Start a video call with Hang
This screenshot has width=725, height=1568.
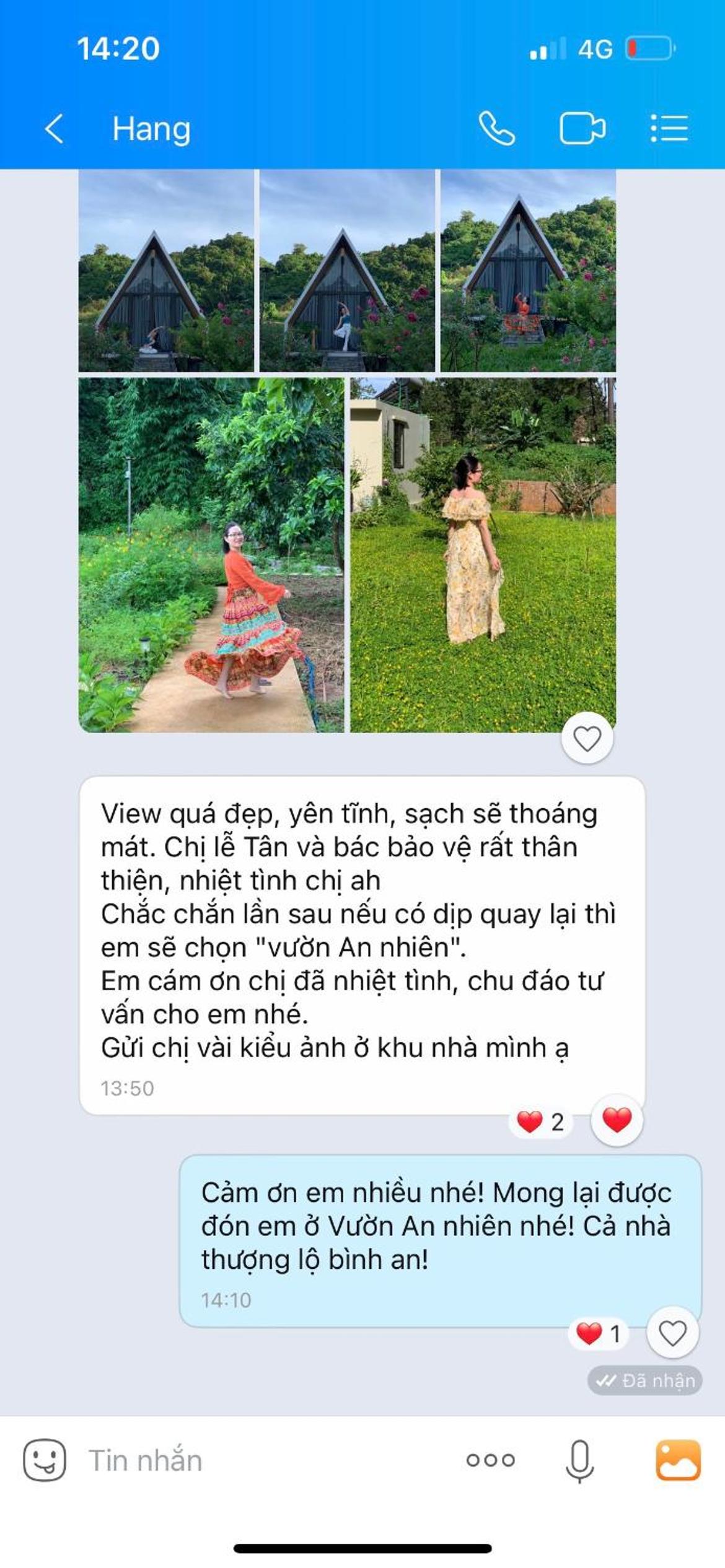[x=582, y=129]
